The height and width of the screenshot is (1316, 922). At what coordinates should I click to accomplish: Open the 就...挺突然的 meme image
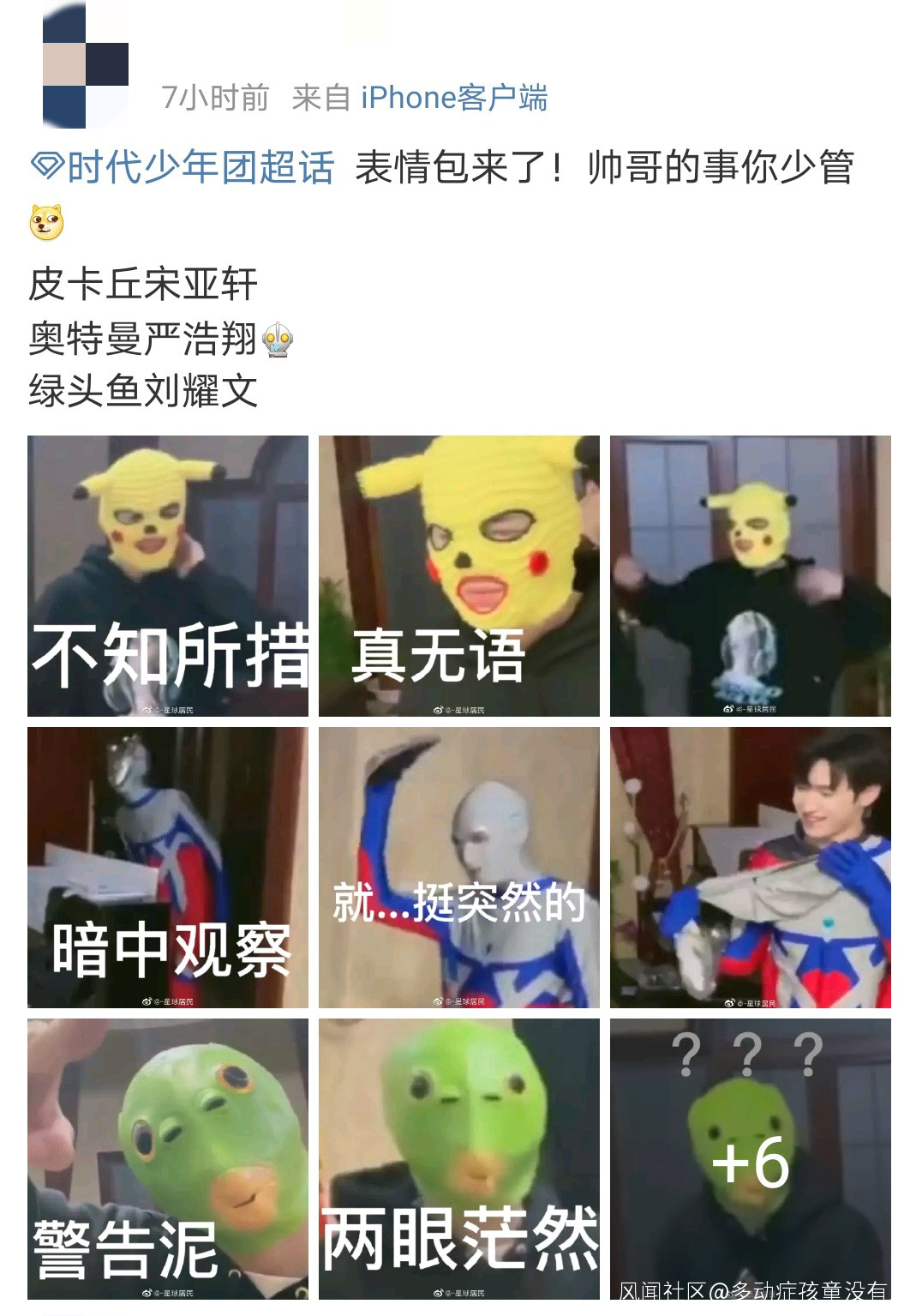tap(458, 867)
